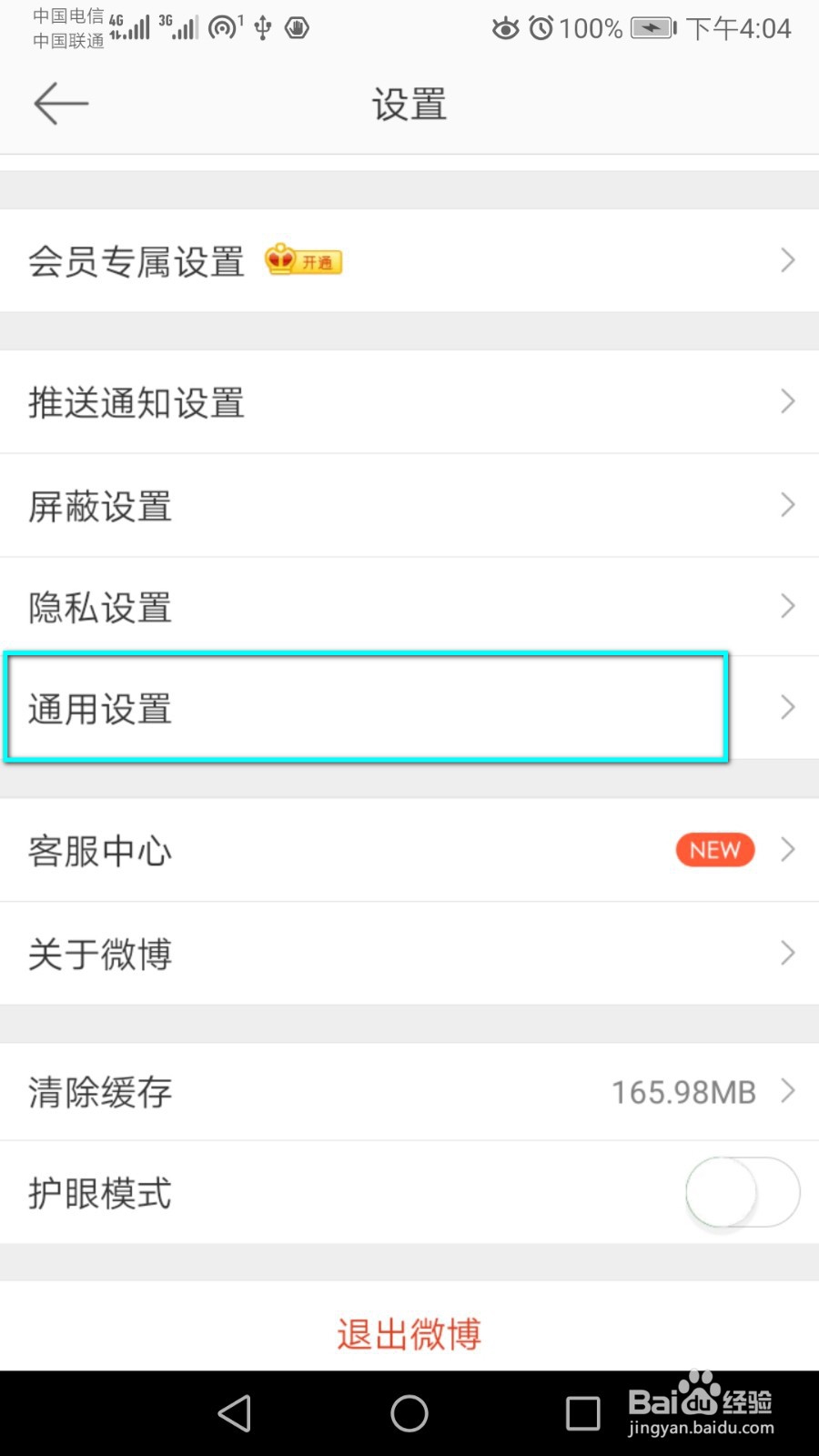
Task: Open 关于微博 about page
Action: [x=409, y=953]
